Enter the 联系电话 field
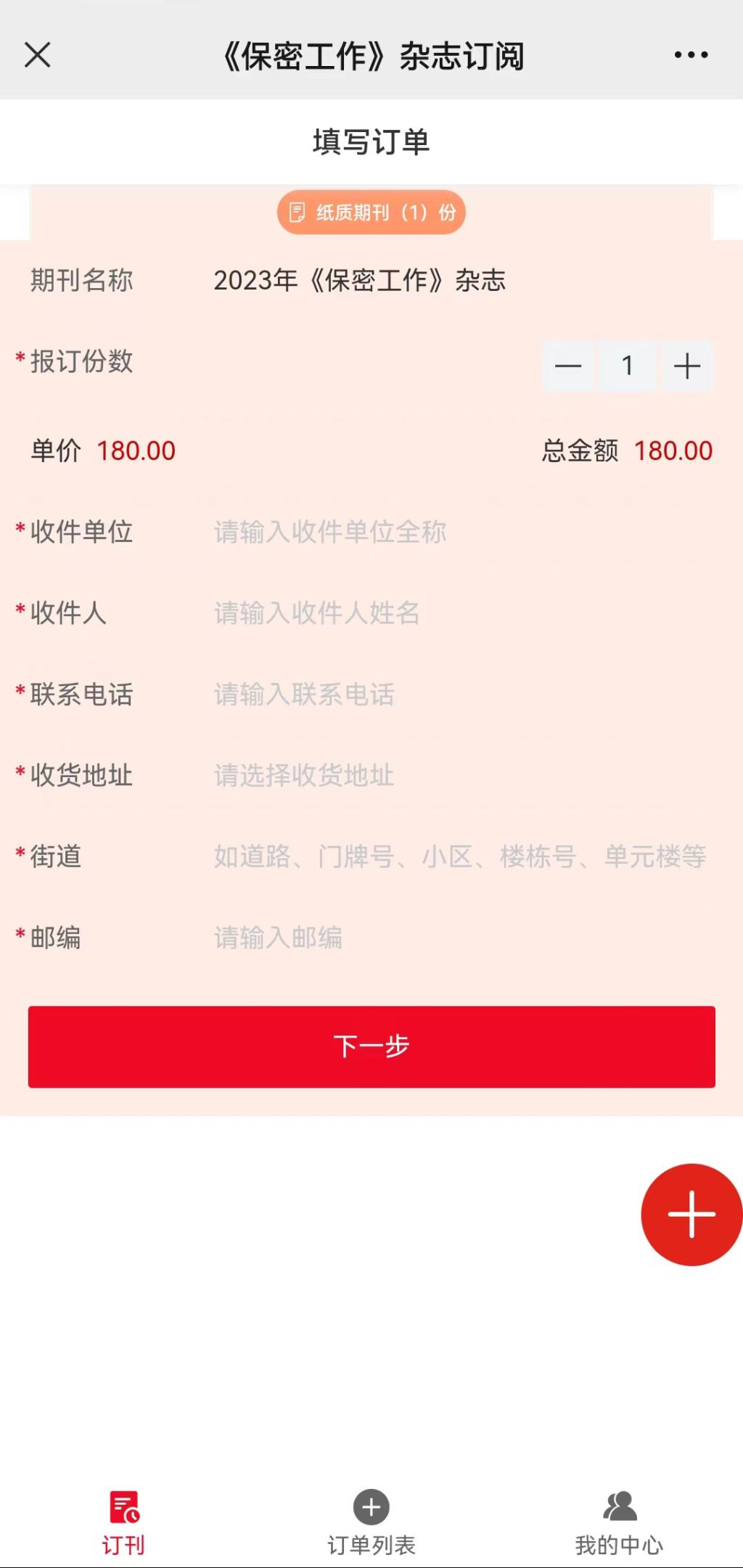 [x=461, y=694]
